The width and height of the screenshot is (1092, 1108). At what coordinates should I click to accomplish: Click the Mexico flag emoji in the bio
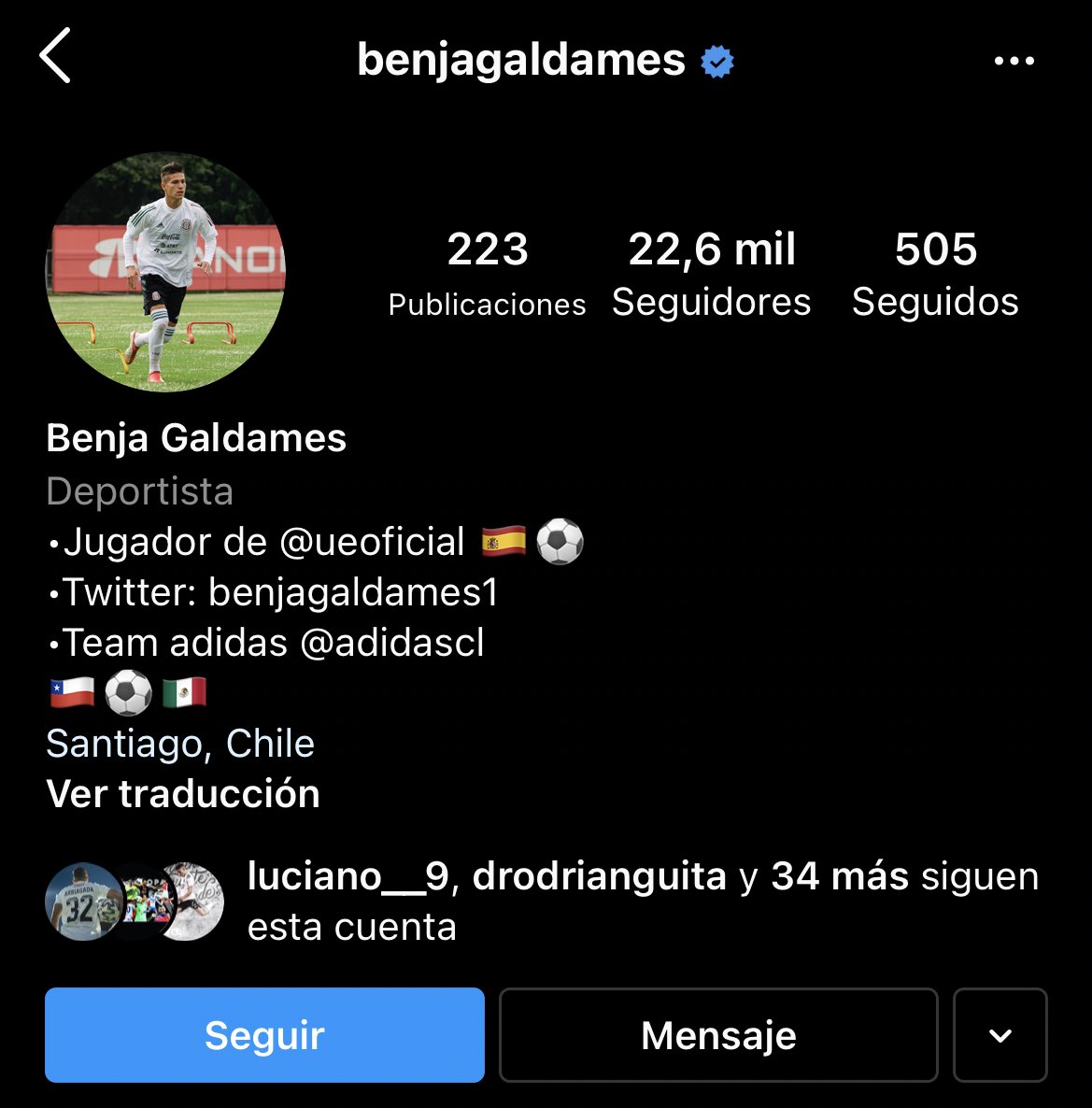183,691
